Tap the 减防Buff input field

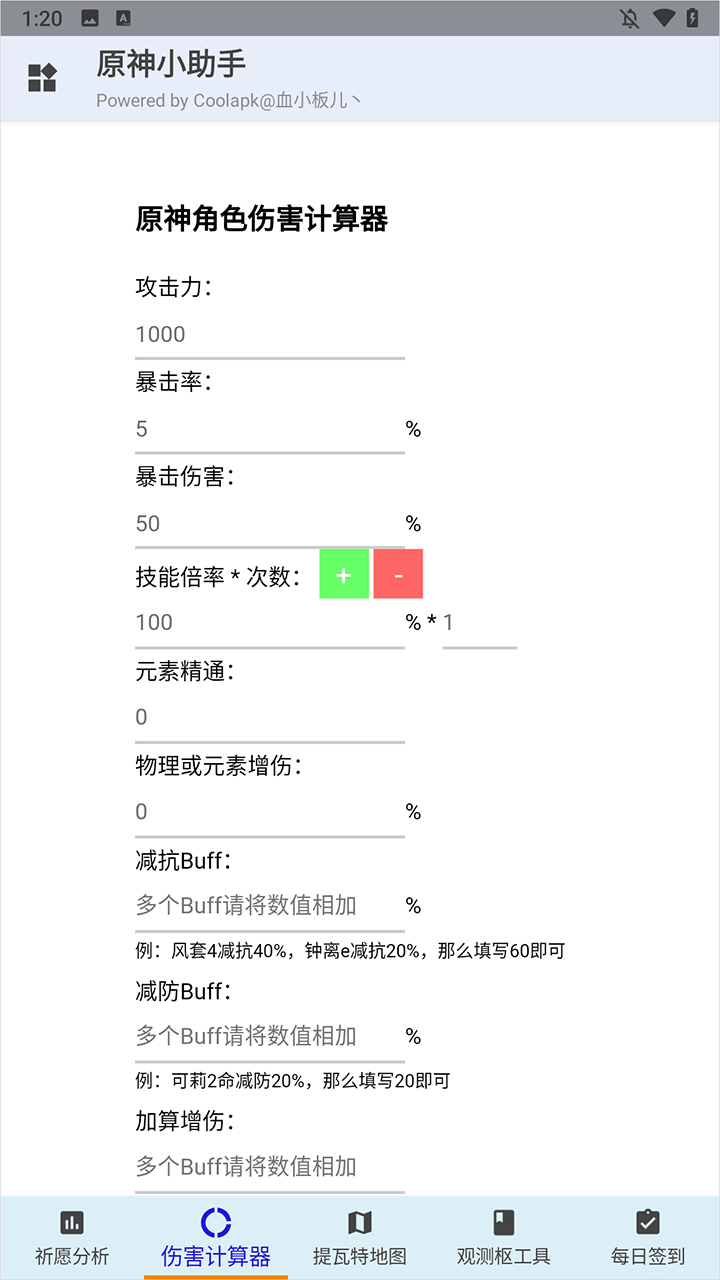tap(269, 1037)
